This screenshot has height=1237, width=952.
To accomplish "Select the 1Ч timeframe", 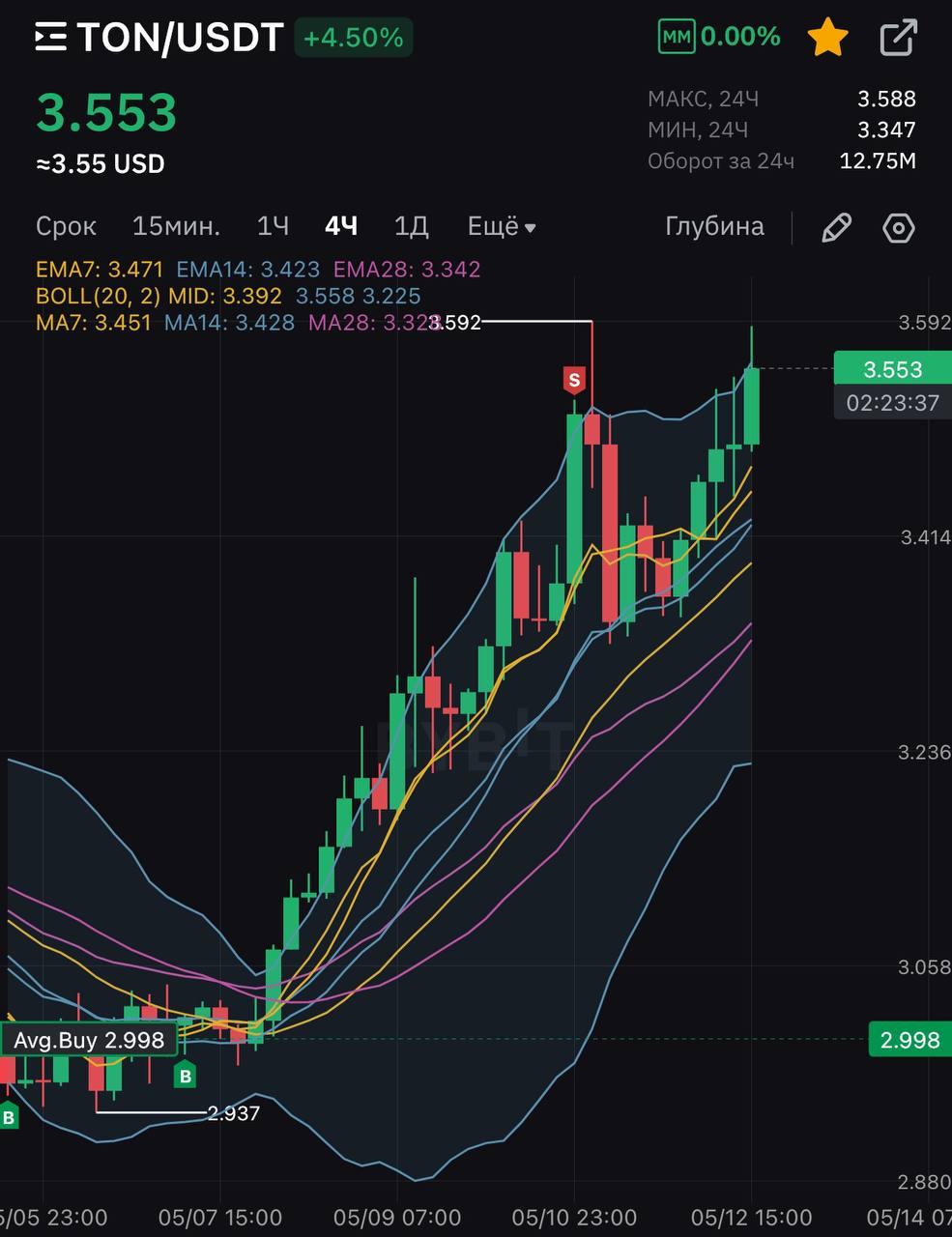I will pos(273,226).
